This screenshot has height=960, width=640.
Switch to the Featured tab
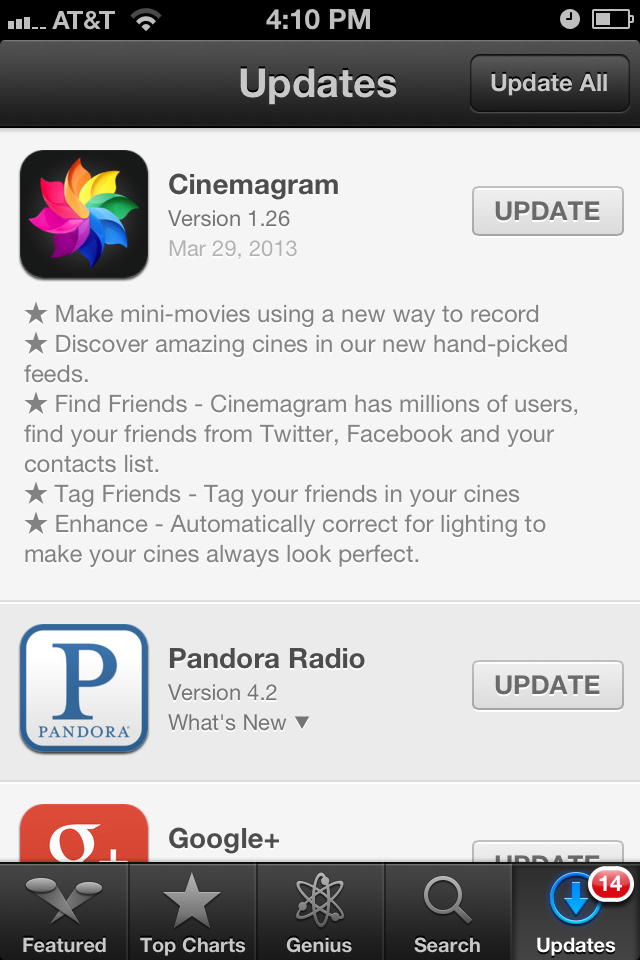click(64, 912)
